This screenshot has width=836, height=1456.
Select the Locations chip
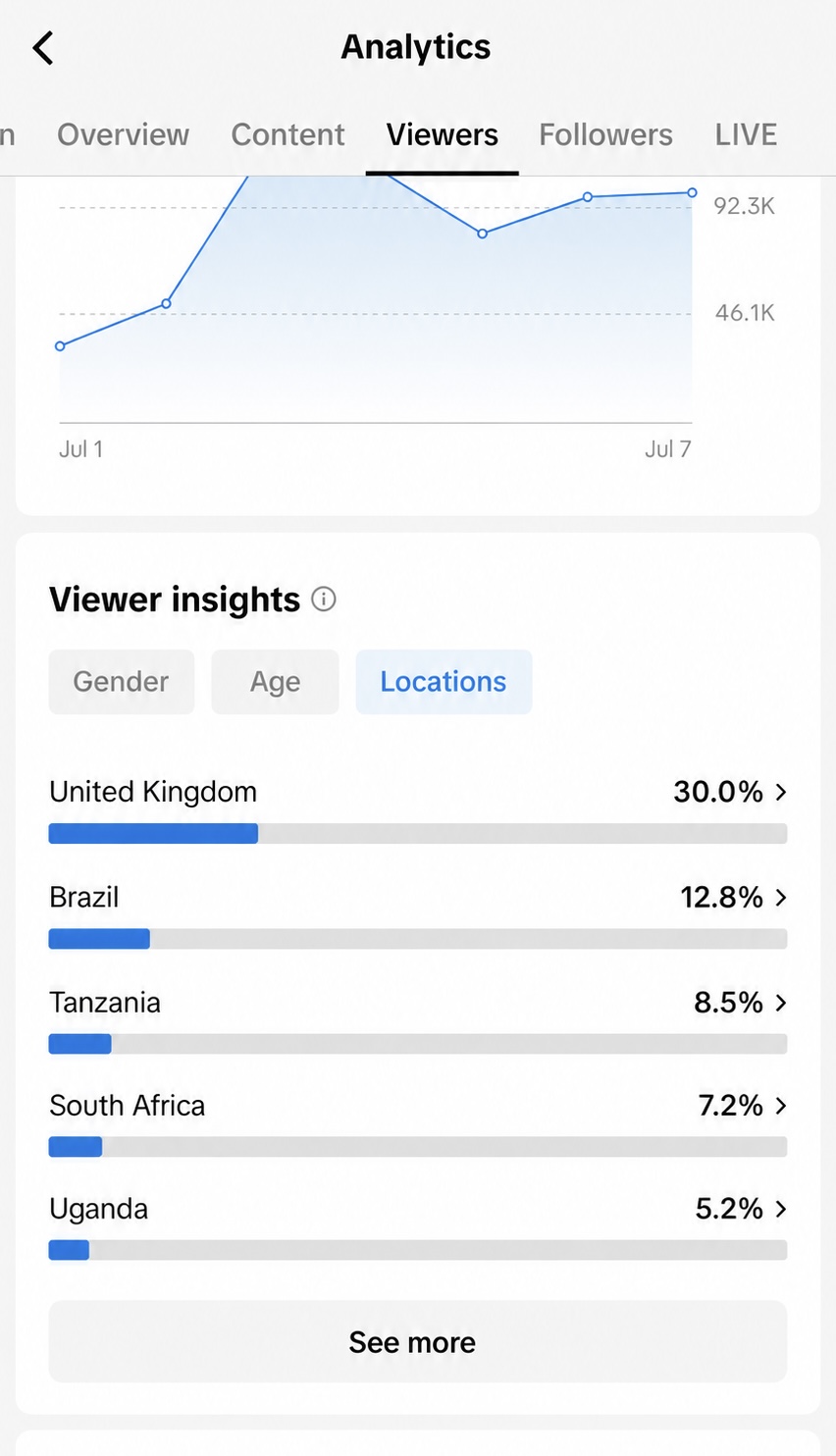(x=444, y=681)
